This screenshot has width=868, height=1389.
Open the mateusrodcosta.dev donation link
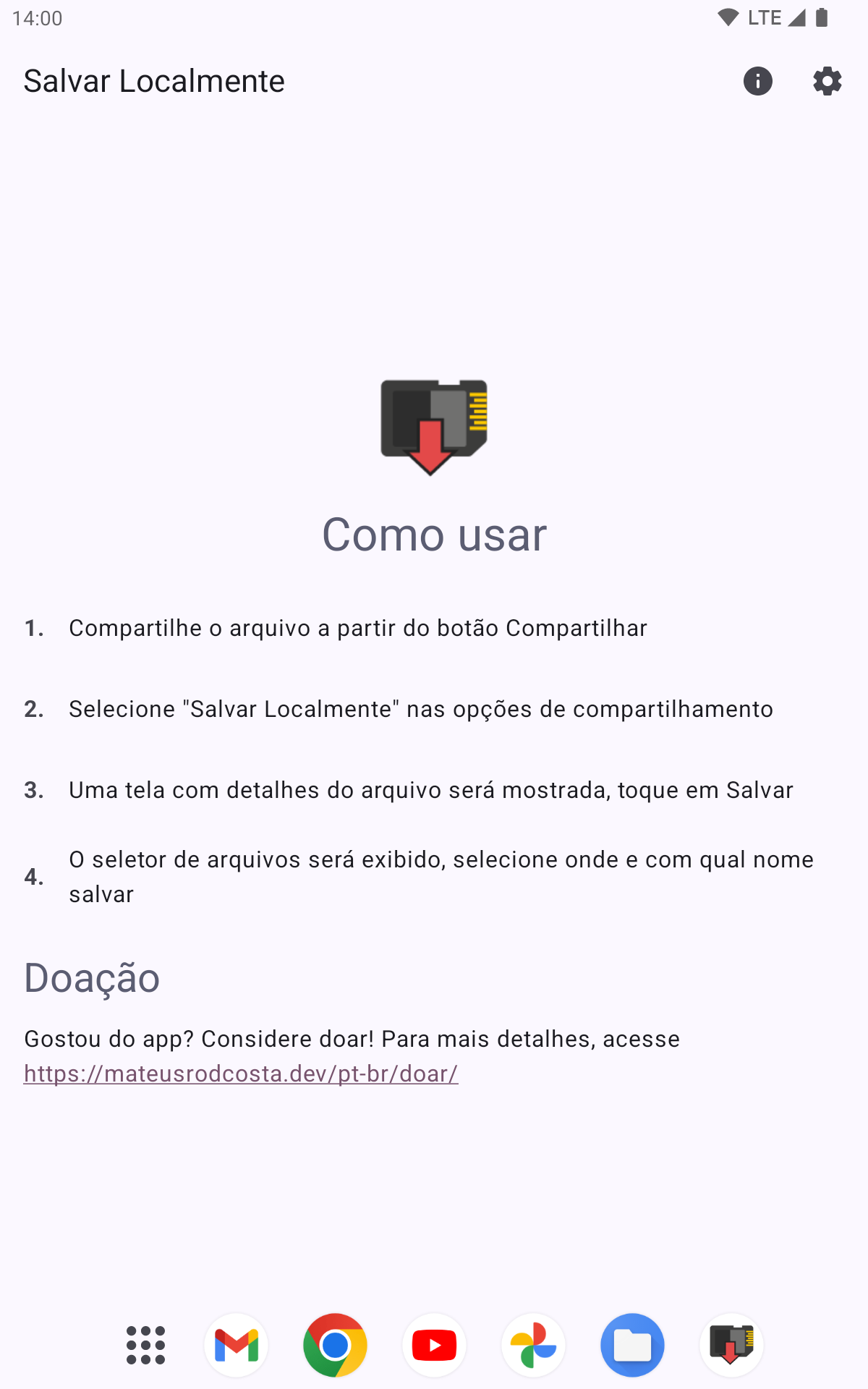click(241, 1074)
